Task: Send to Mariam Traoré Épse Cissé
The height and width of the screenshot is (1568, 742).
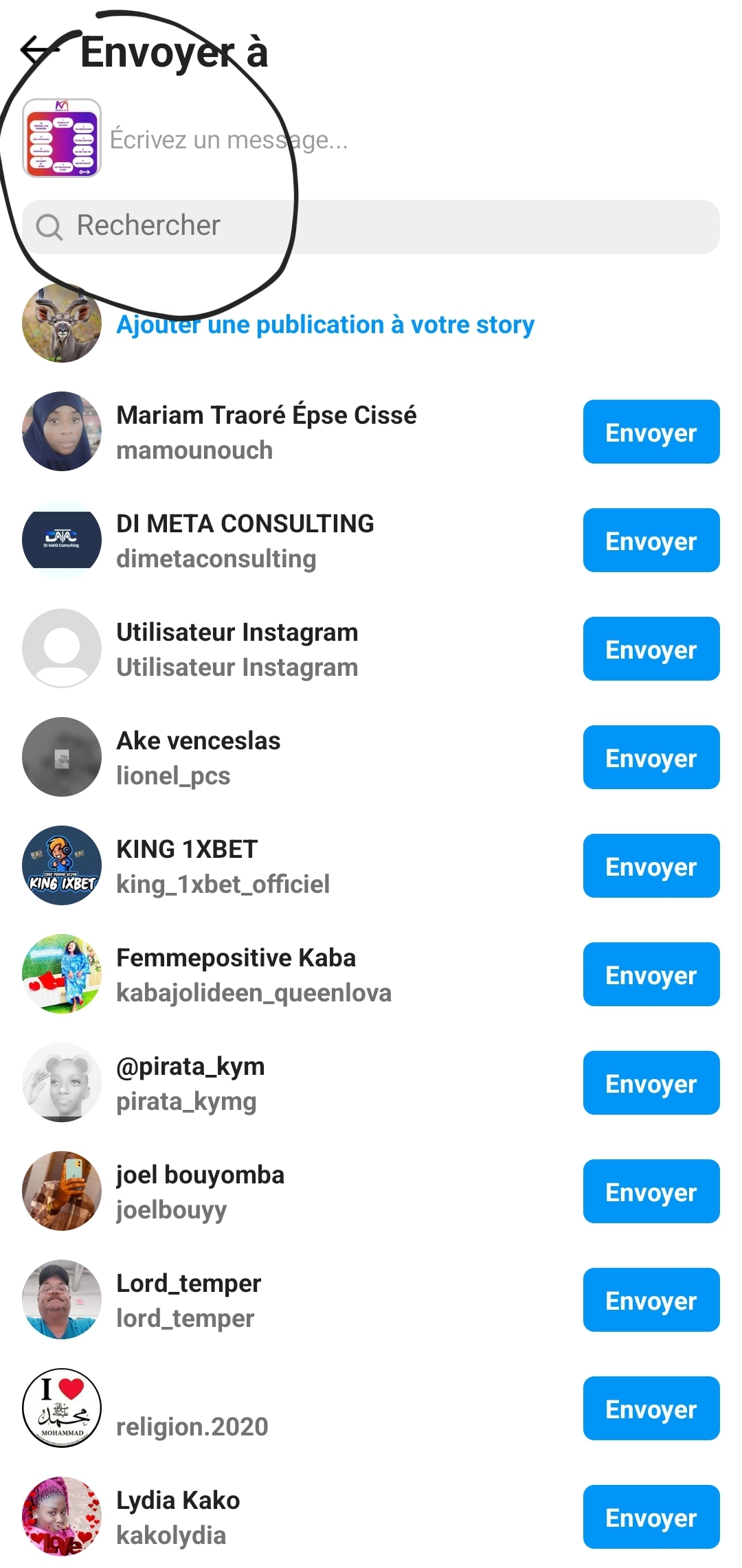Action: [x=651, y=432]
